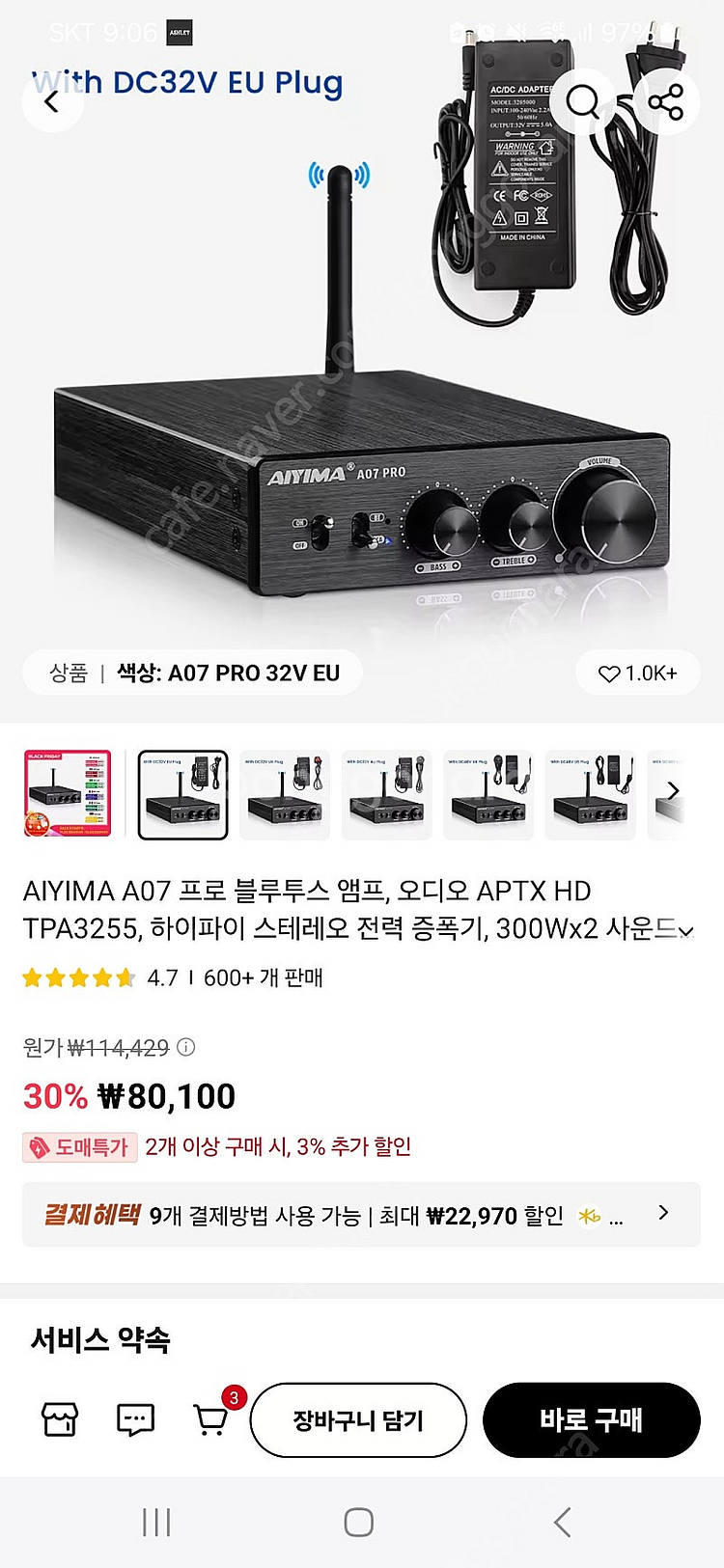
Task: Expand the full product title
Action: click(x=685, y=930)
